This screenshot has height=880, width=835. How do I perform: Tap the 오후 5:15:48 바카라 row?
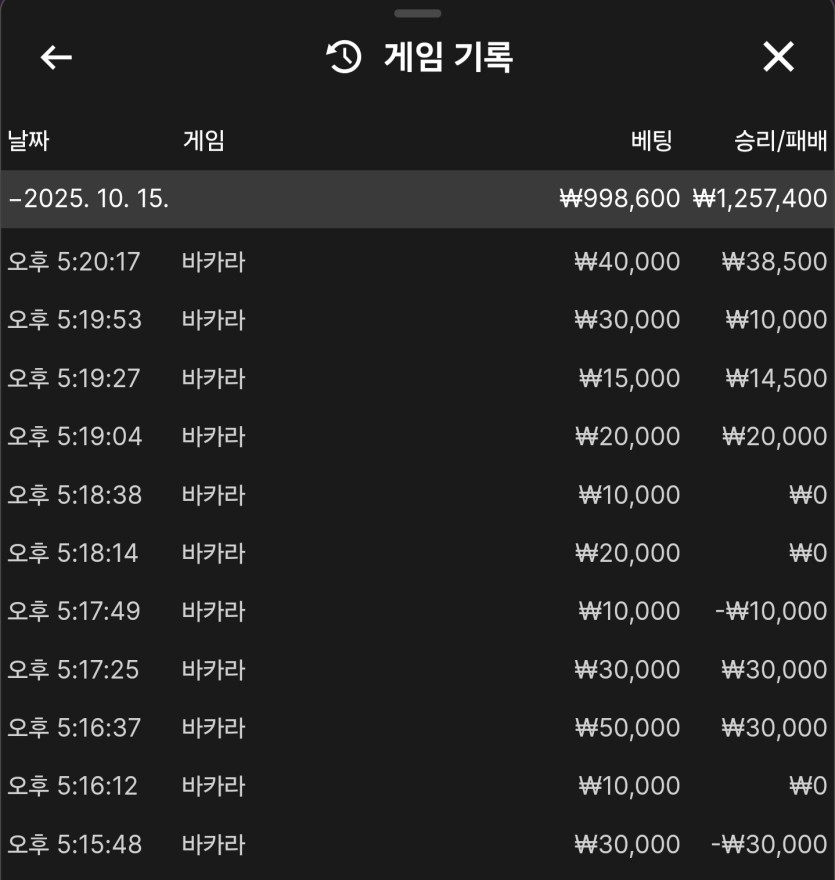(417, 844)
